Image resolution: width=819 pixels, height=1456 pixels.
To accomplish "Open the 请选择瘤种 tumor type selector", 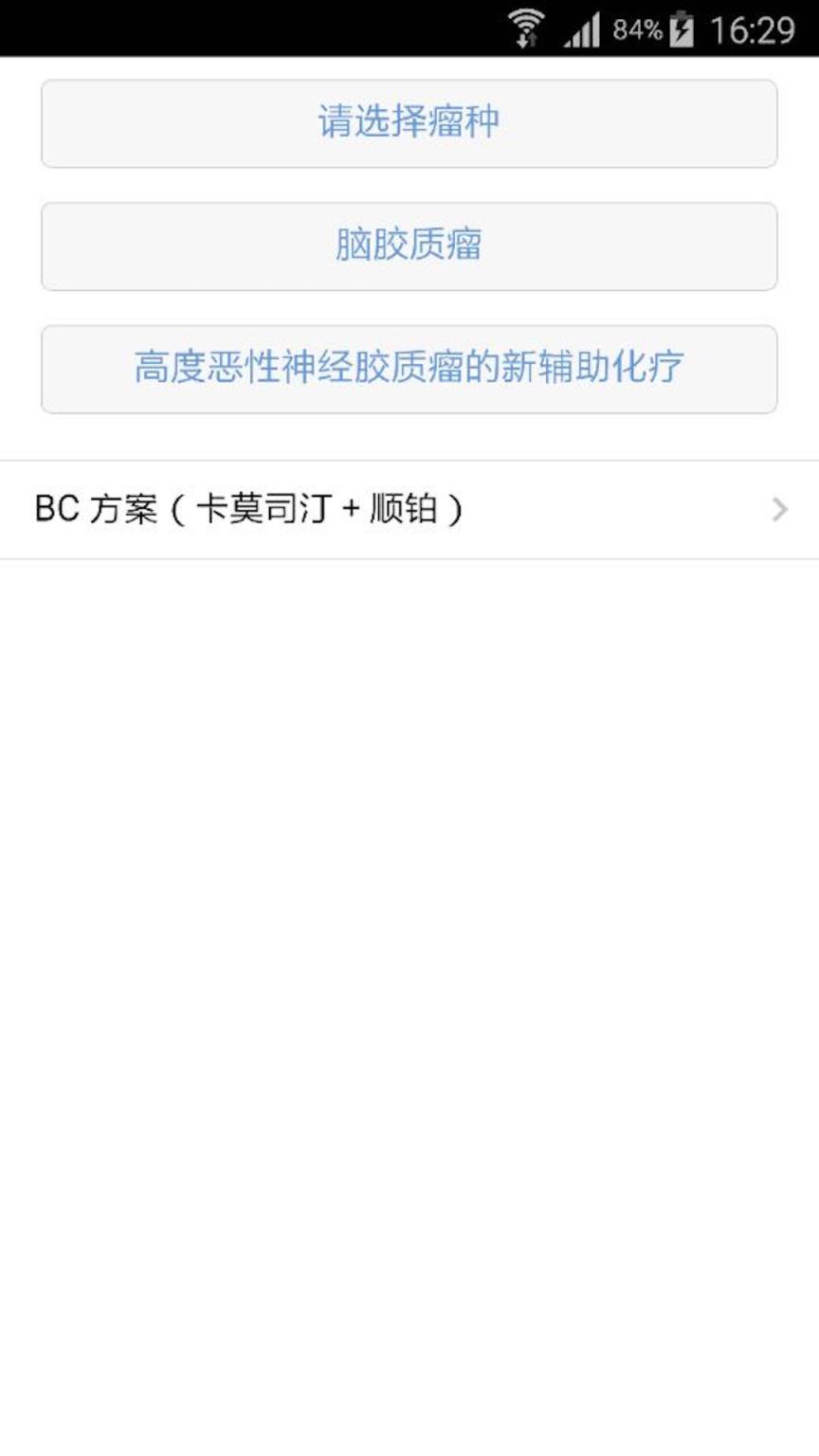I will pos(409,123).
